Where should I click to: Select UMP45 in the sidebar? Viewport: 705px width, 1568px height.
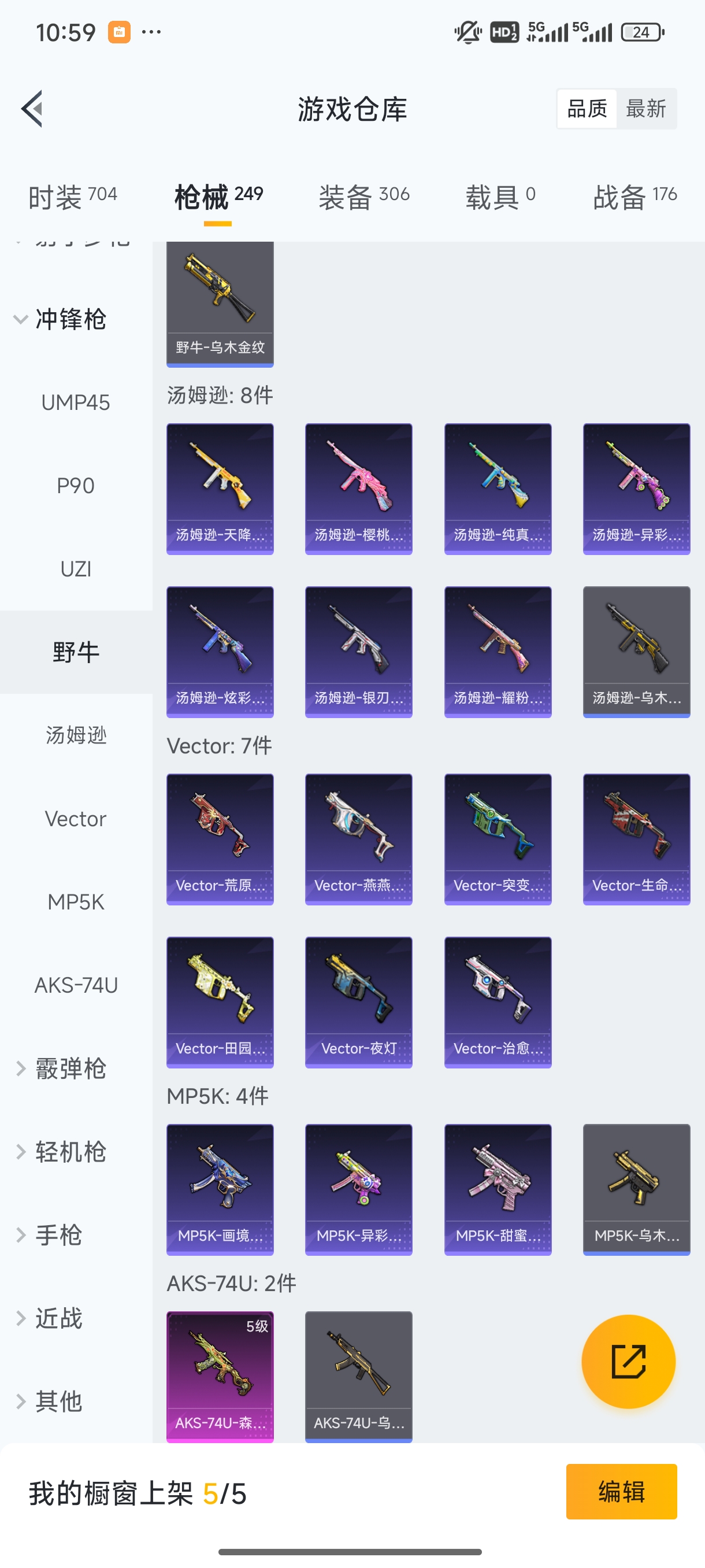pyautogui.click(x=76, y=402)
